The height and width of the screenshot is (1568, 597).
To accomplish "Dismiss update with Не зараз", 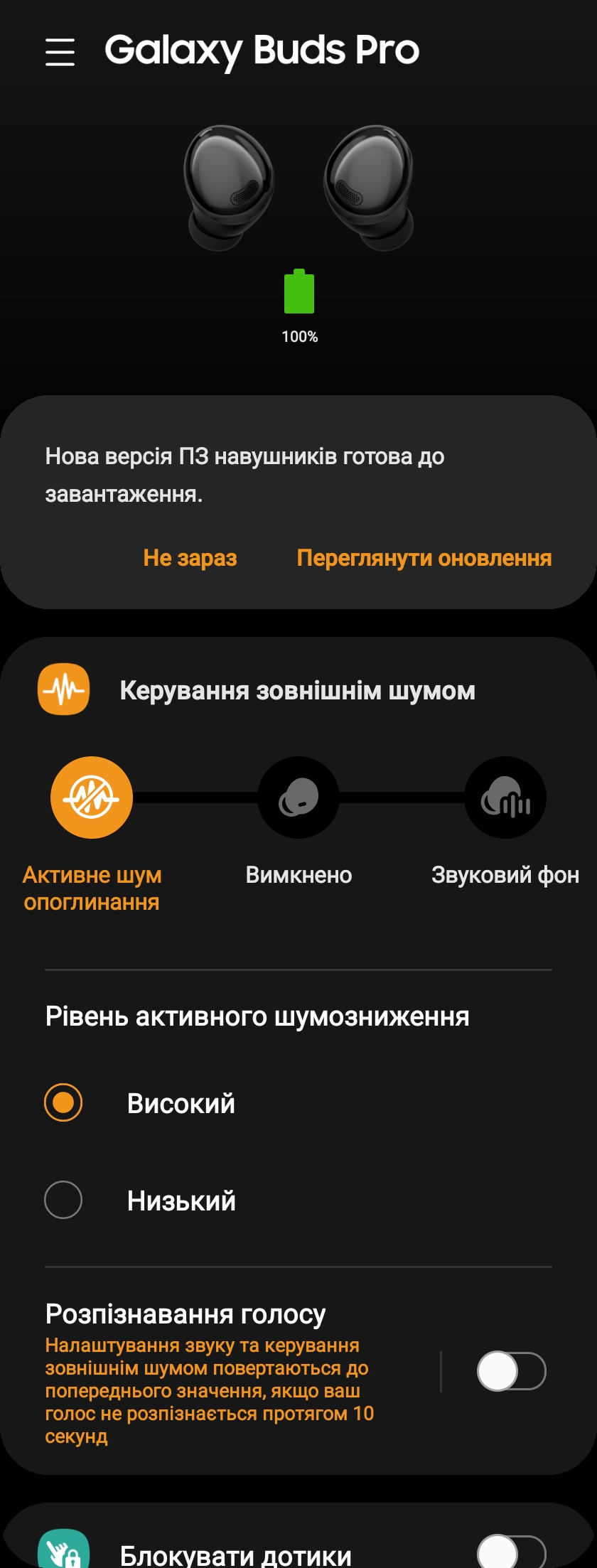I will tap(190, 558).
